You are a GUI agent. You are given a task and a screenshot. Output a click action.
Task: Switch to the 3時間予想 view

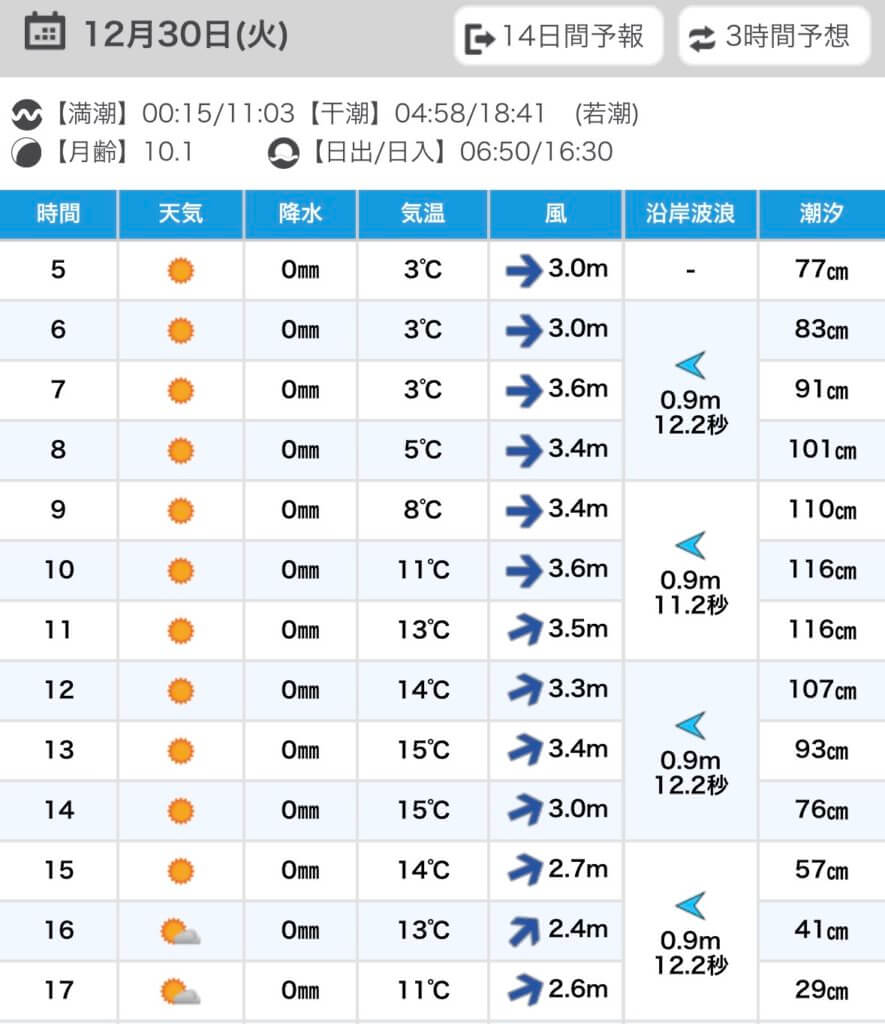pos(774,37)
